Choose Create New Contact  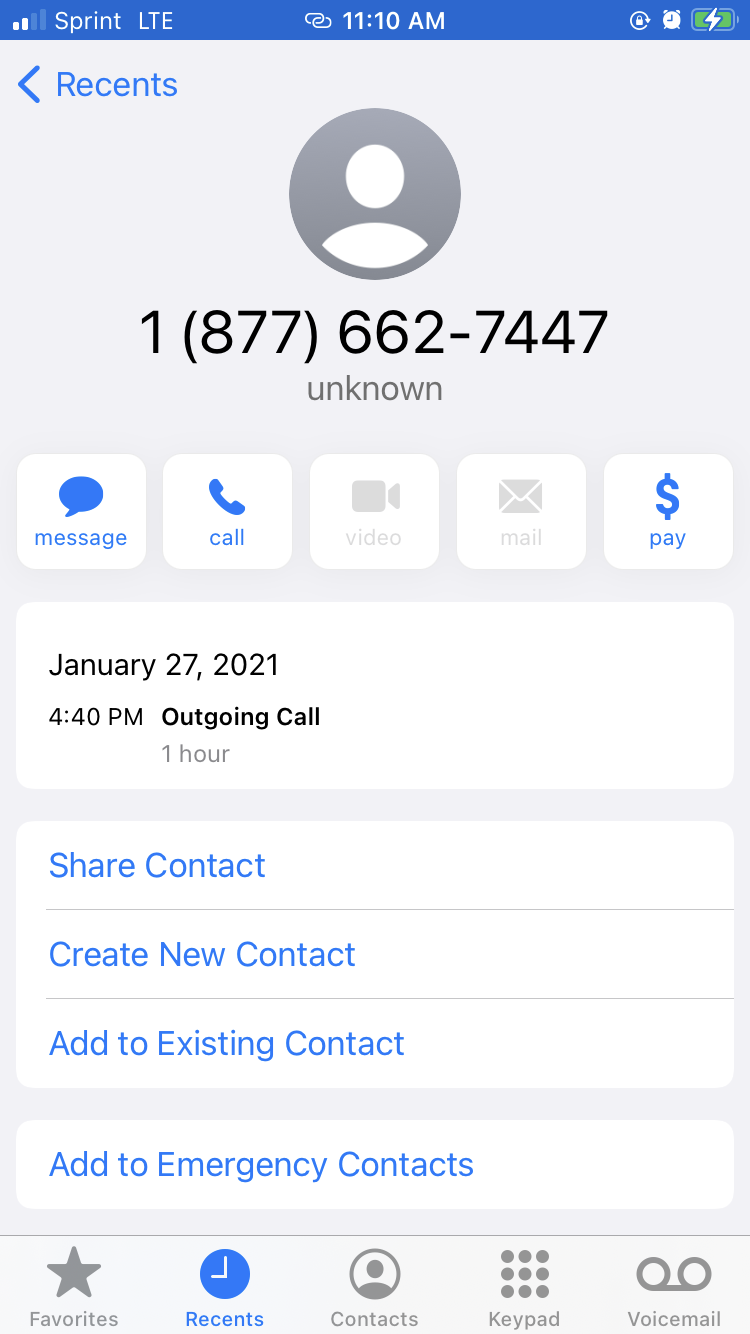coord(202,954)
